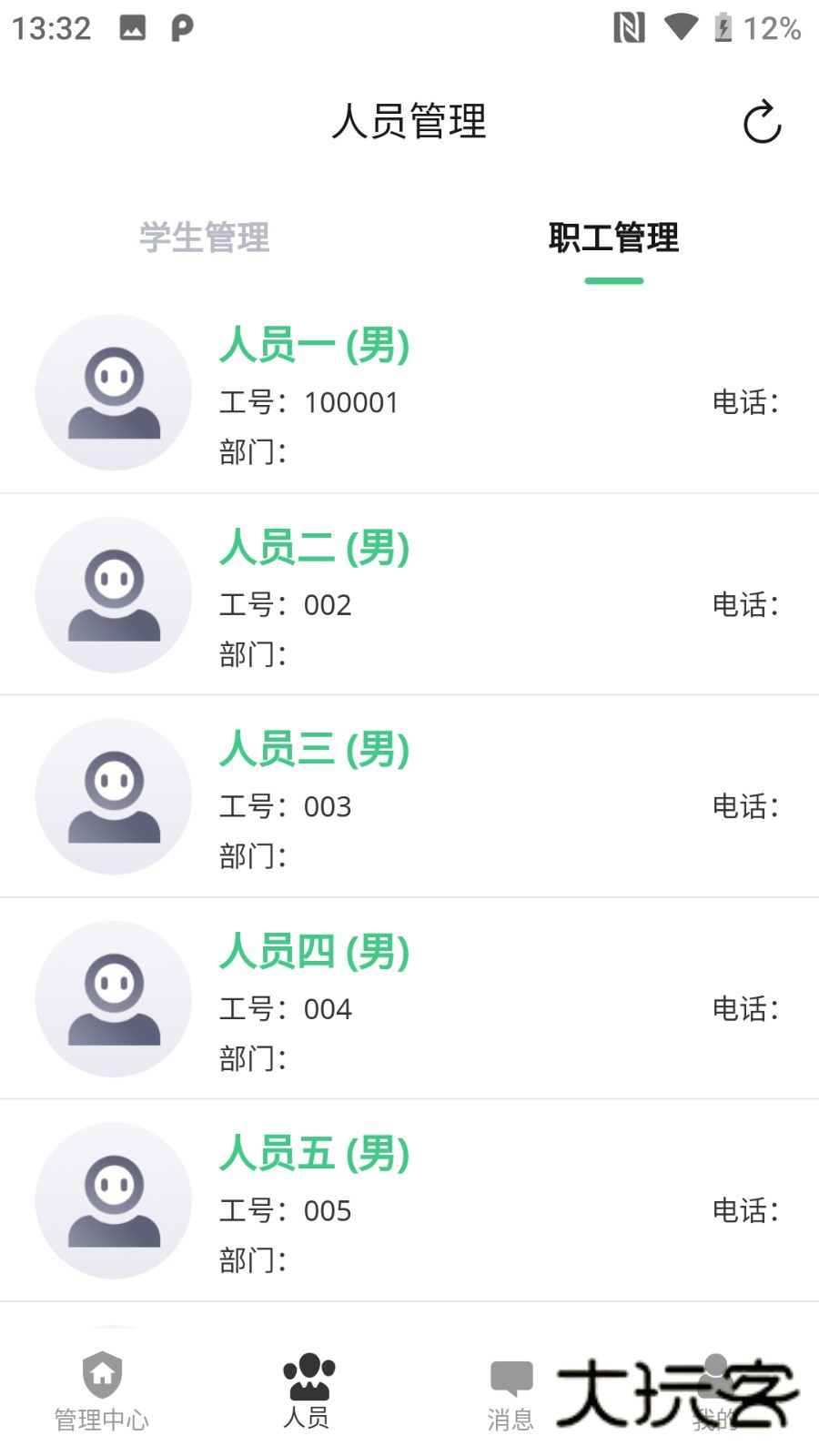Screen dimensions: 819x1456
Task: Tap the refresh icon to reload the list
Action: [761, 122]
